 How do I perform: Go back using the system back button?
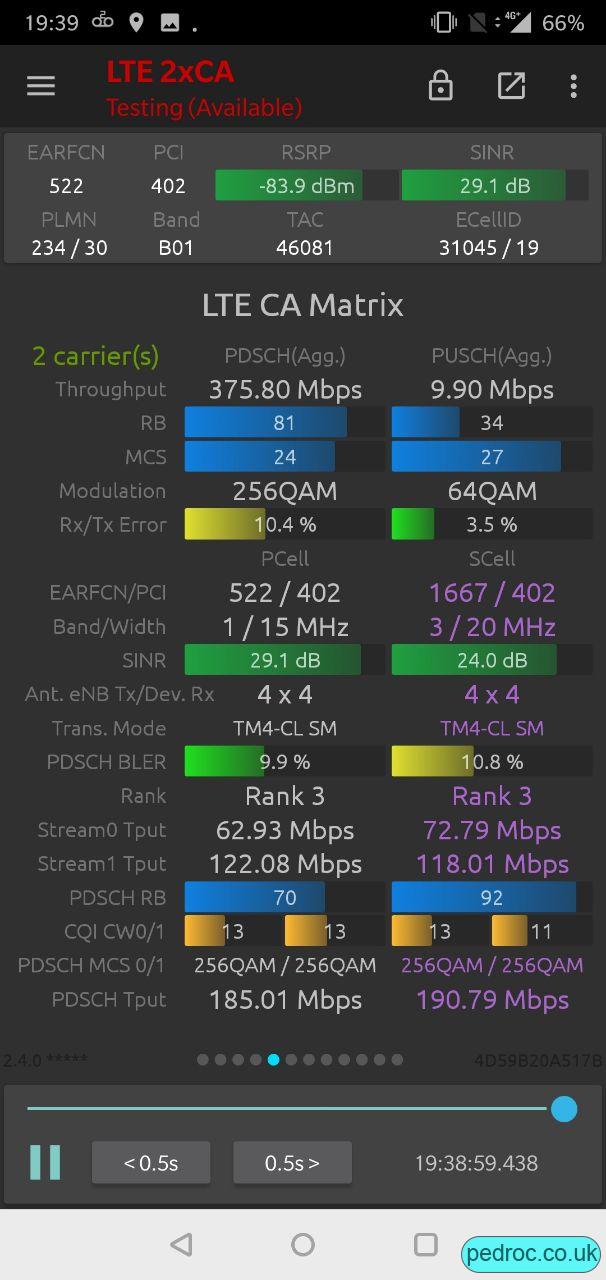tap(181, 1244)
